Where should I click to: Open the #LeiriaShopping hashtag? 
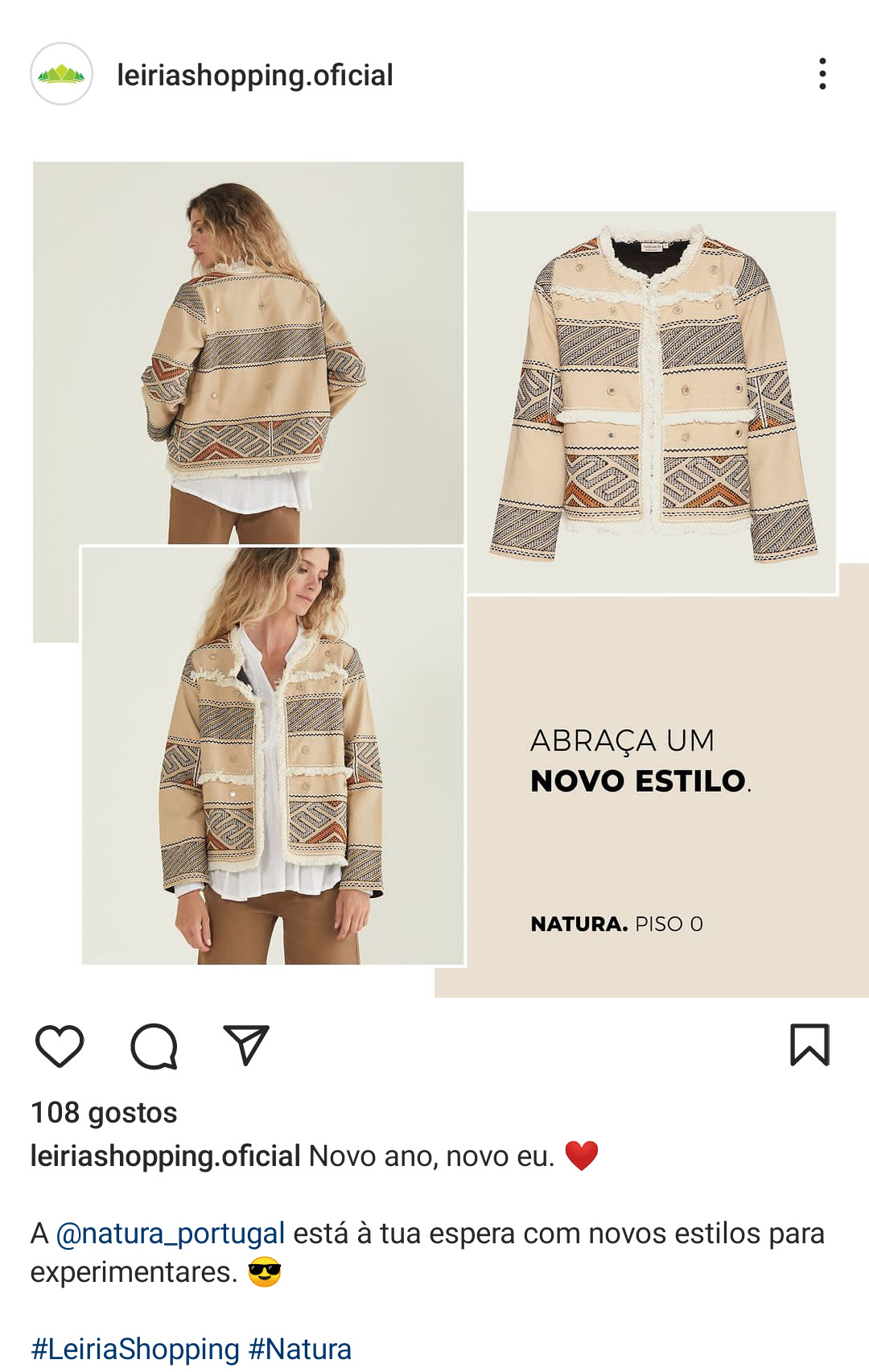point(135,1349)
